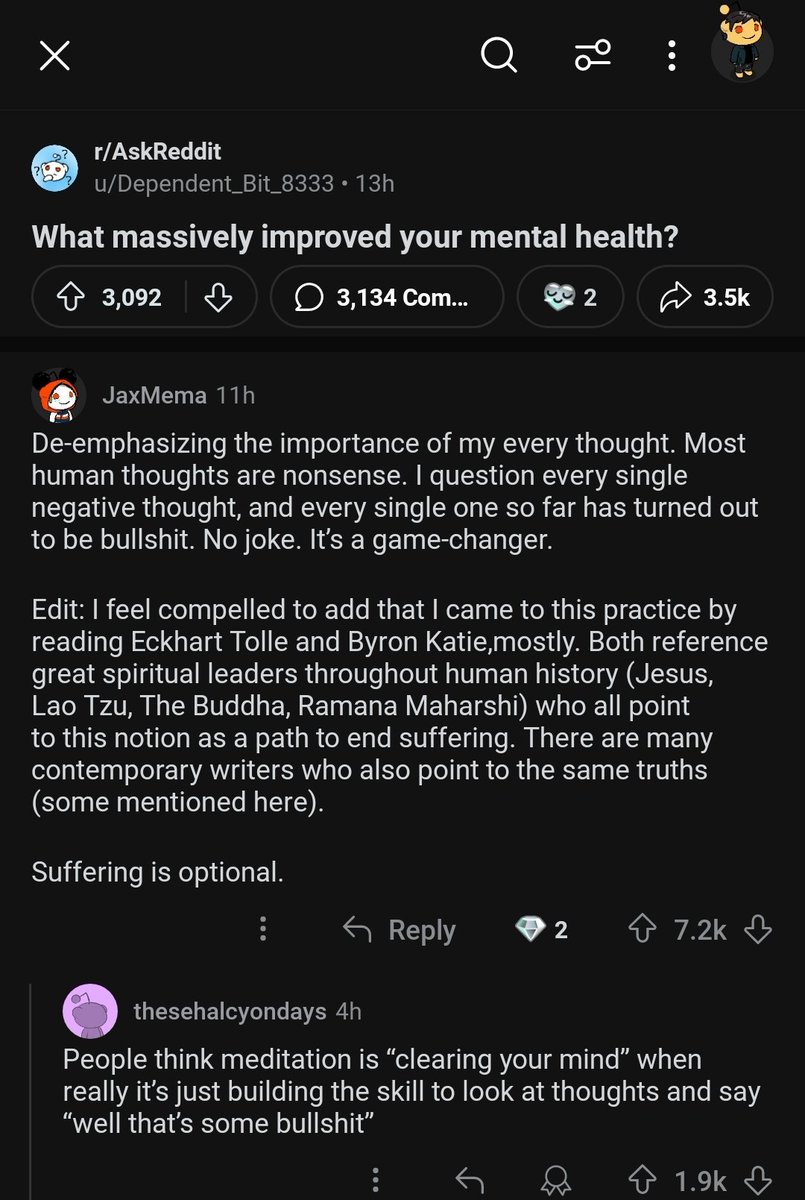Image resolution: width=805 pixels, height=1200 pixels.
Task: Open thesehalcyondays' profile
Action: [230, 1011]
